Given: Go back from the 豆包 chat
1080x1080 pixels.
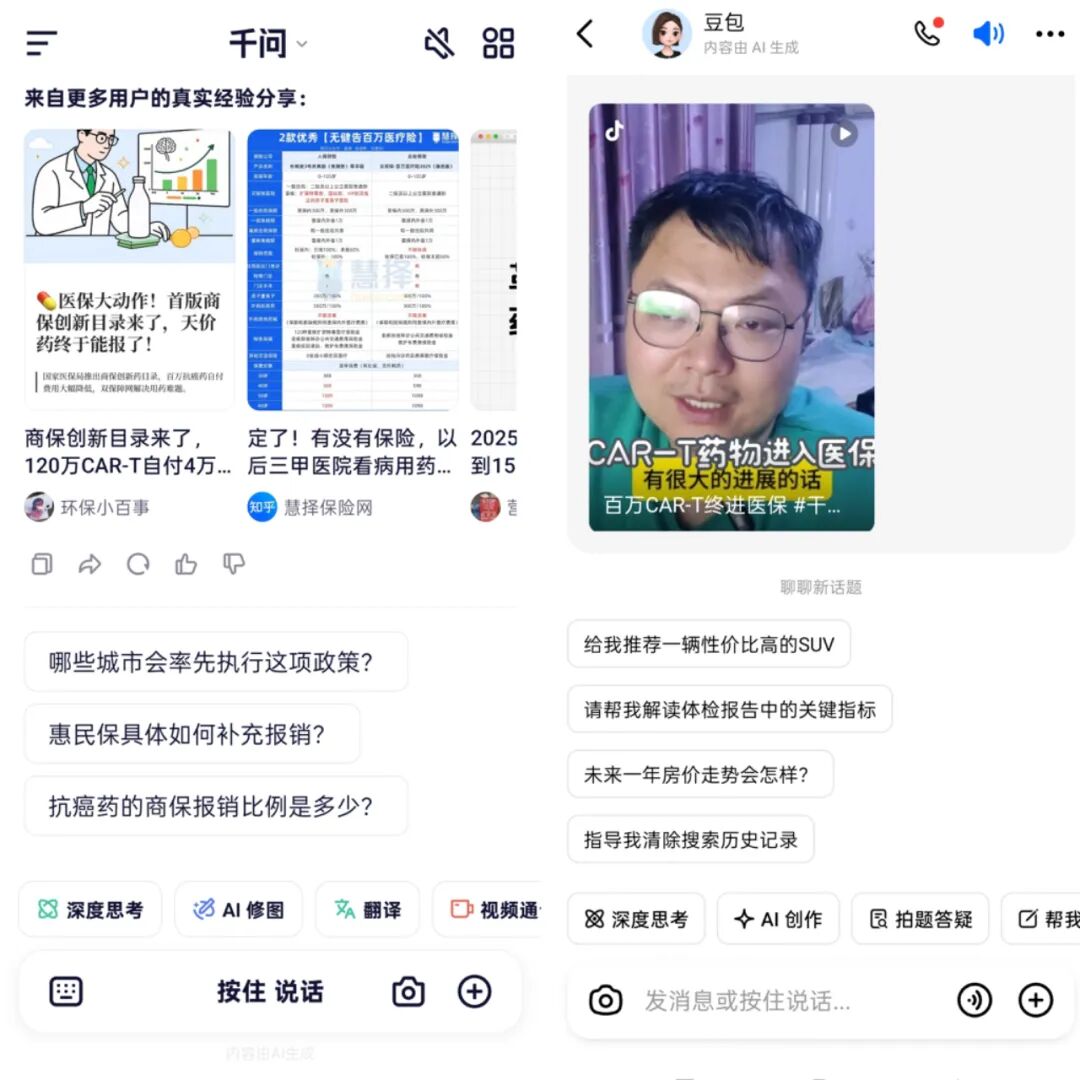Looking at the screenshot, I should [586, 34].
